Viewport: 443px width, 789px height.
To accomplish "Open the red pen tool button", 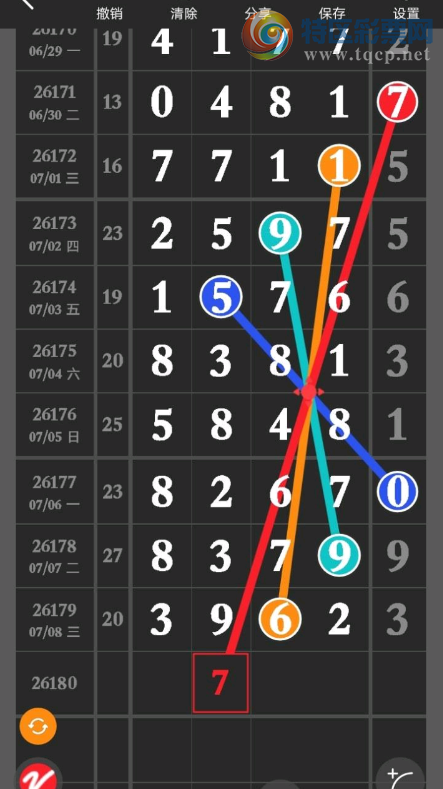I will (x=38, y=775).
